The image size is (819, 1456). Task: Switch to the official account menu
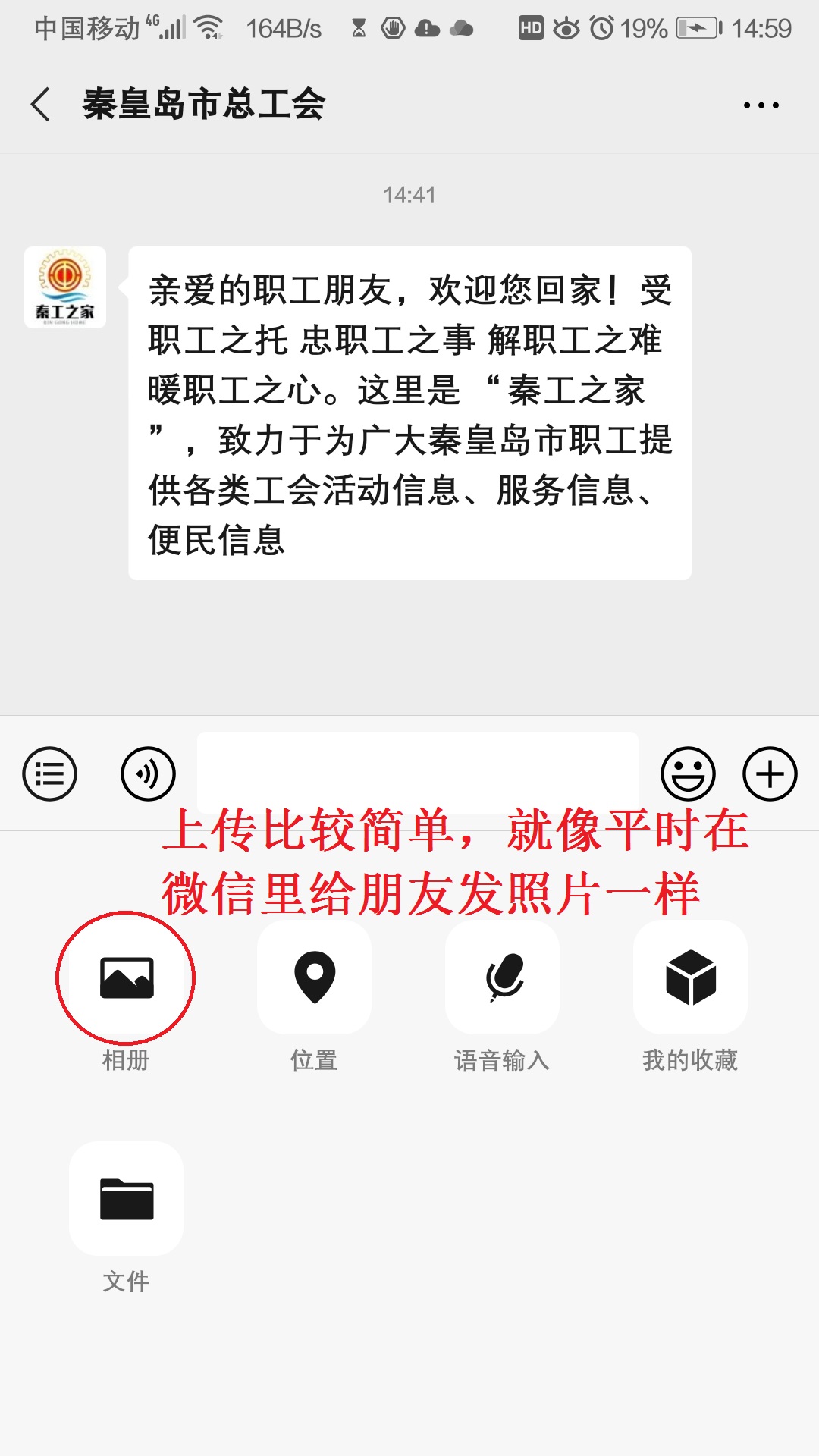click(50, 773)
